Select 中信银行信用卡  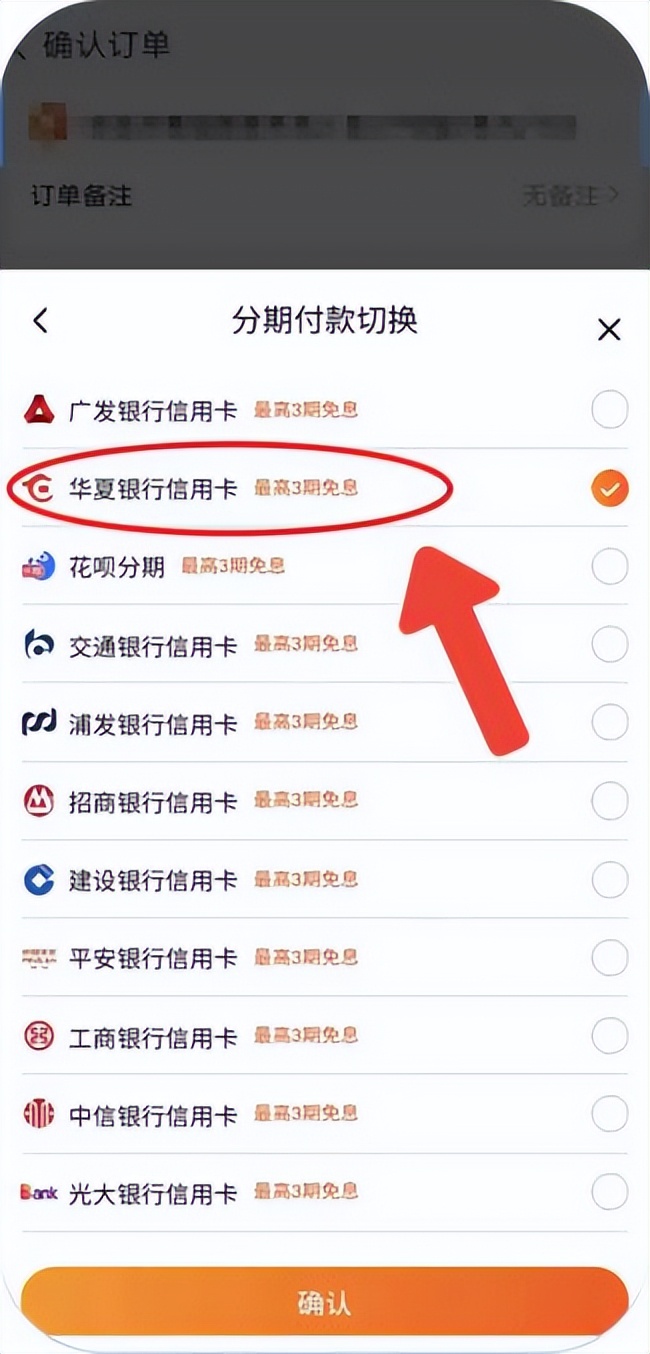point(609,1113)
